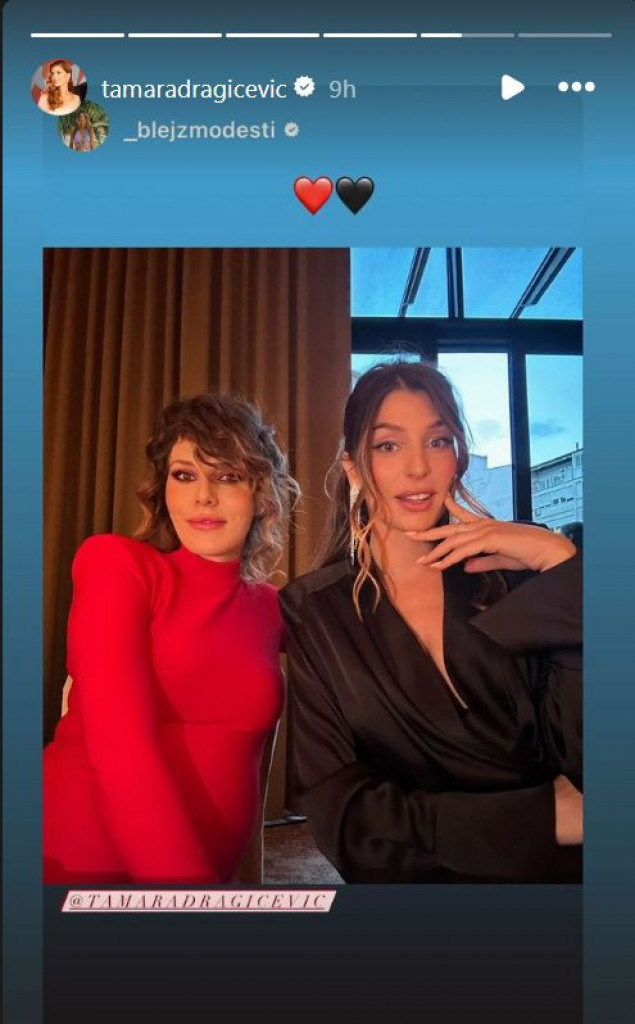Open tamaradragicevic's profile from the username
The height and width of the screenshot is (1024, 635).
(194, 88)
